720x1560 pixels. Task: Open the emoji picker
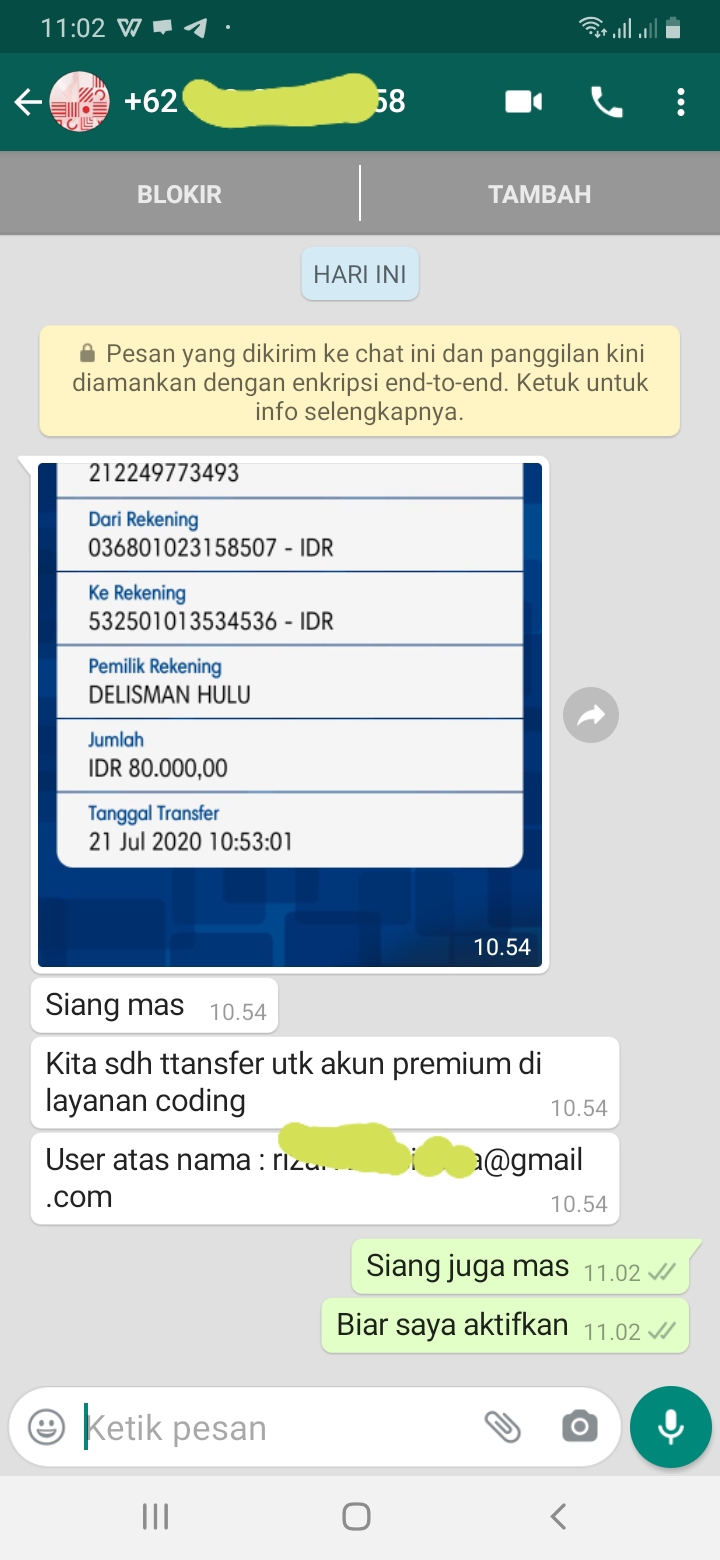(46, 1426)
